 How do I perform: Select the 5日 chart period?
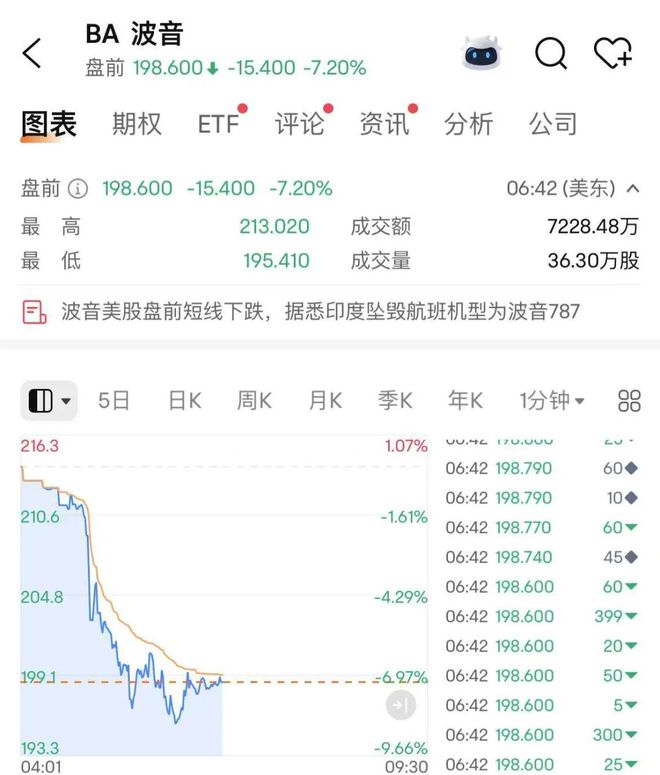114,401
